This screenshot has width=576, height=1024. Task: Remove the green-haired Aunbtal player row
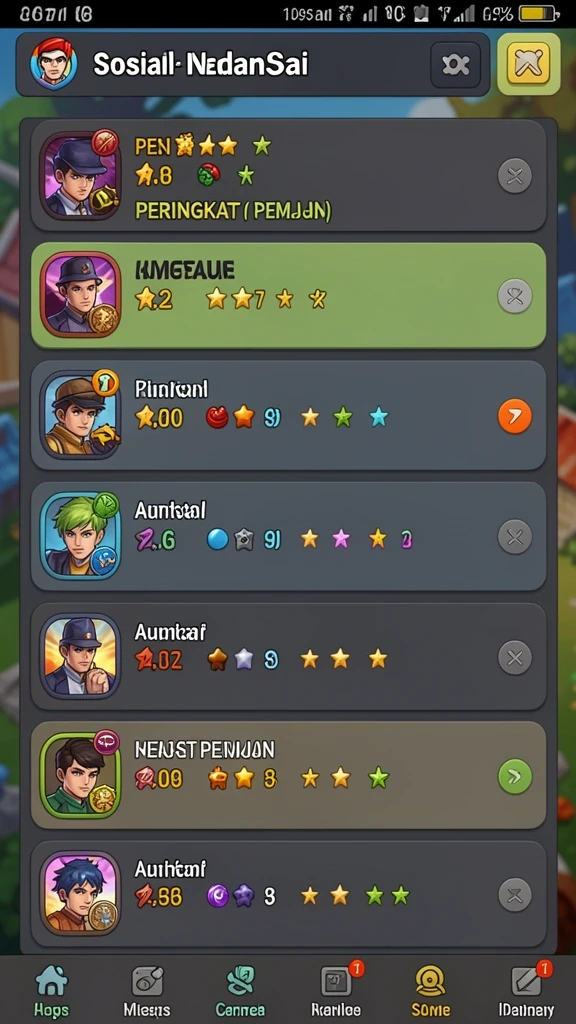pos(515,537)
